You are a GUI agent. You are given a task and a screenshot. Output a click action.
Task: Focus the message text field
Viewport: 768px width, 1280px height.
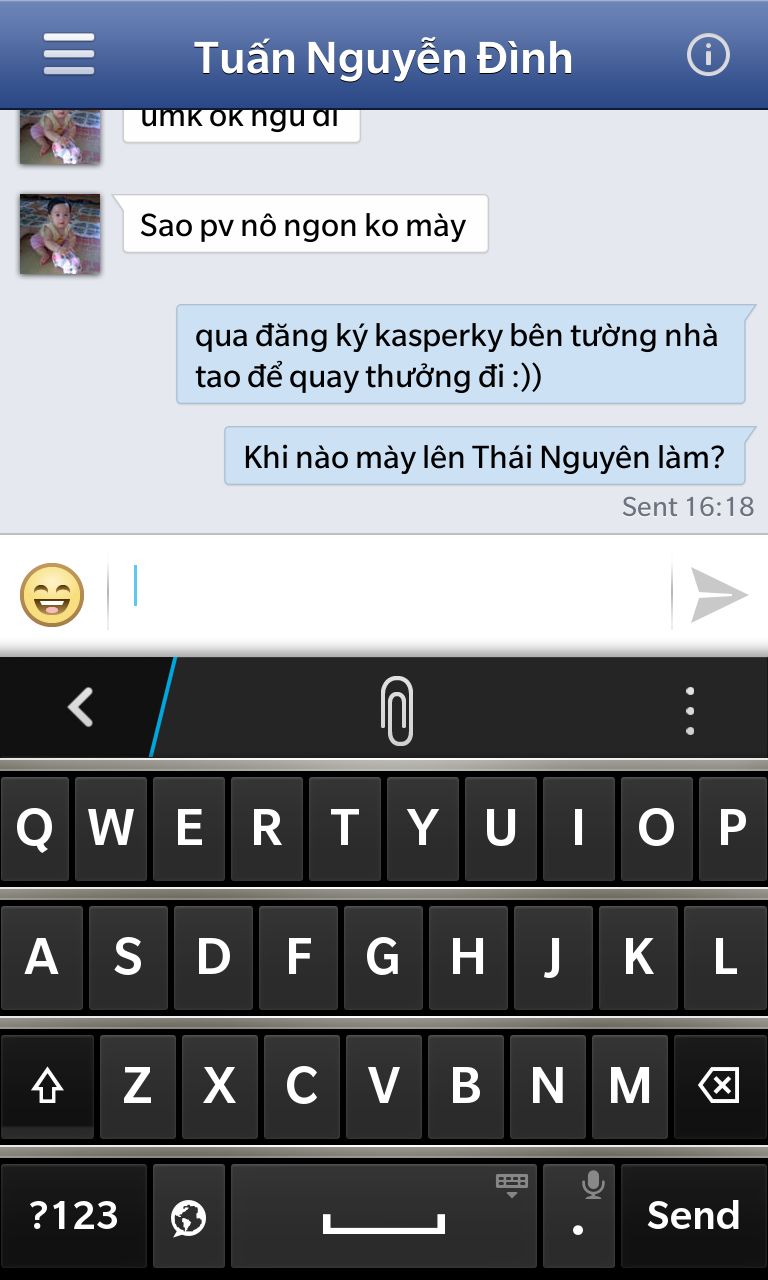pyautogui.click(x=390, y=595)
